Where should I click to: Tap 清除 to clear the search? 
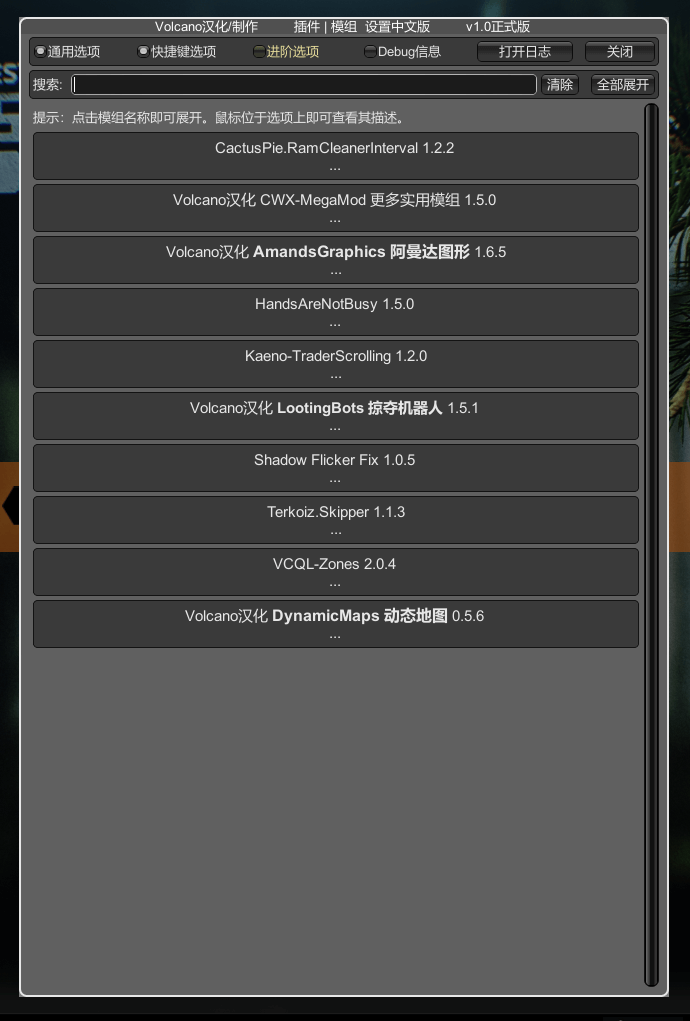(x=559, y=85)
